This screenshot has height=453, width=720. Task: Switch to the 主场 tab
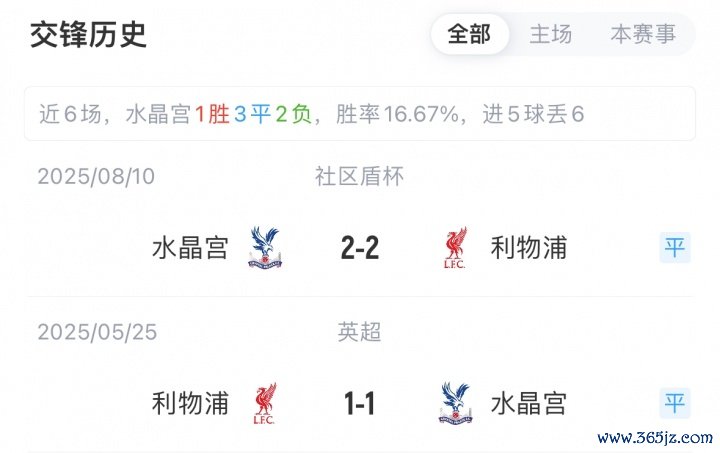click(x=550, y=34)
